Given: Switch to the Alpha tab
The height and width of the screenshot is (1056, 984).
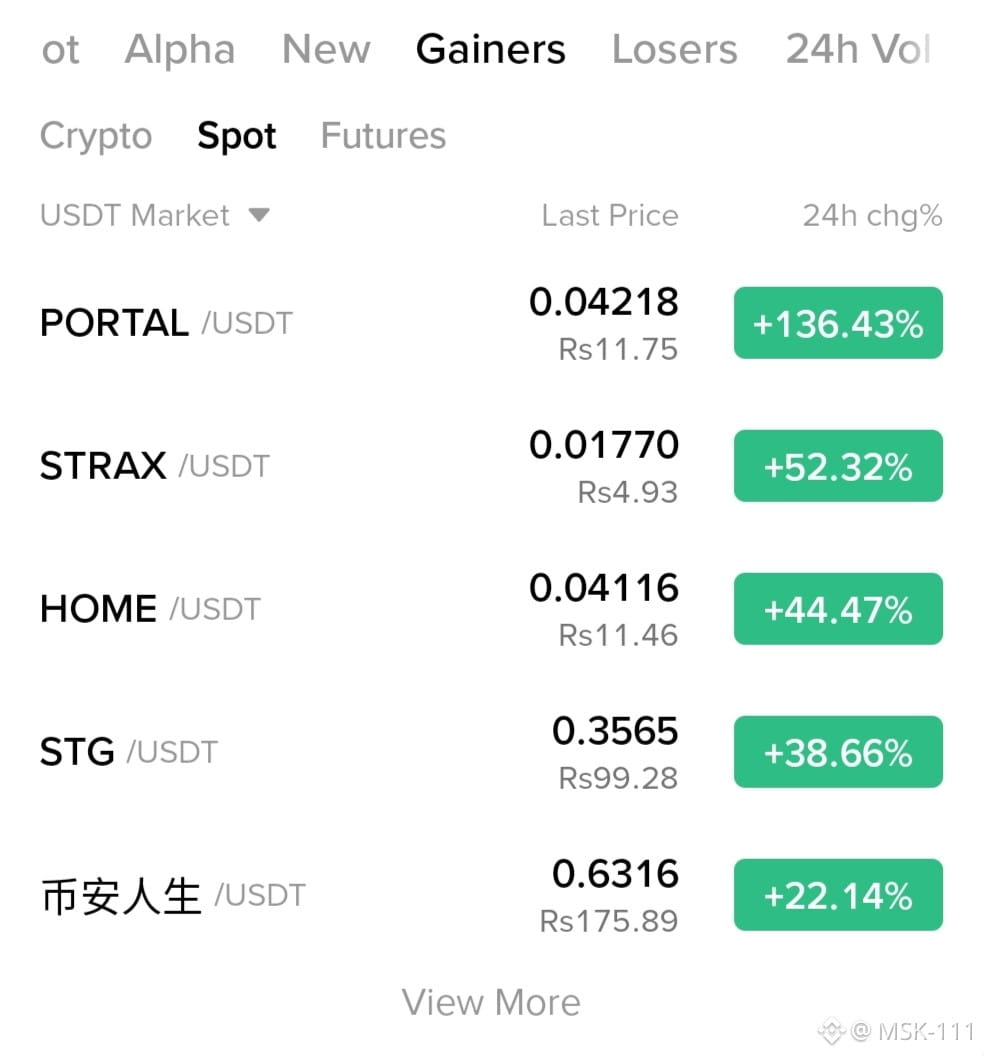Looking at the screenshot, I should (x=180, y=50).
